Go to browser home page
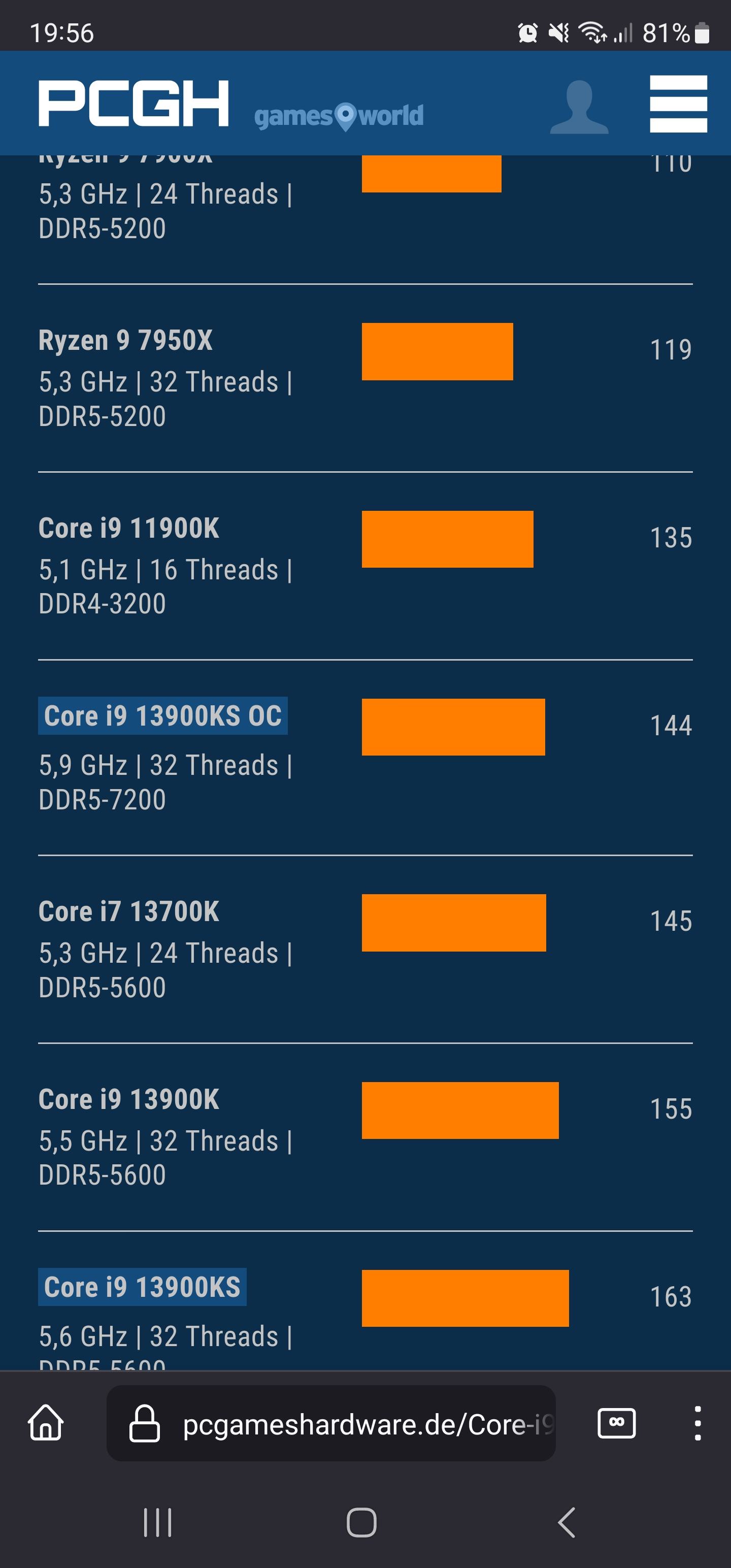The height and width of the screenshot is (1568, 731). 46,1423
